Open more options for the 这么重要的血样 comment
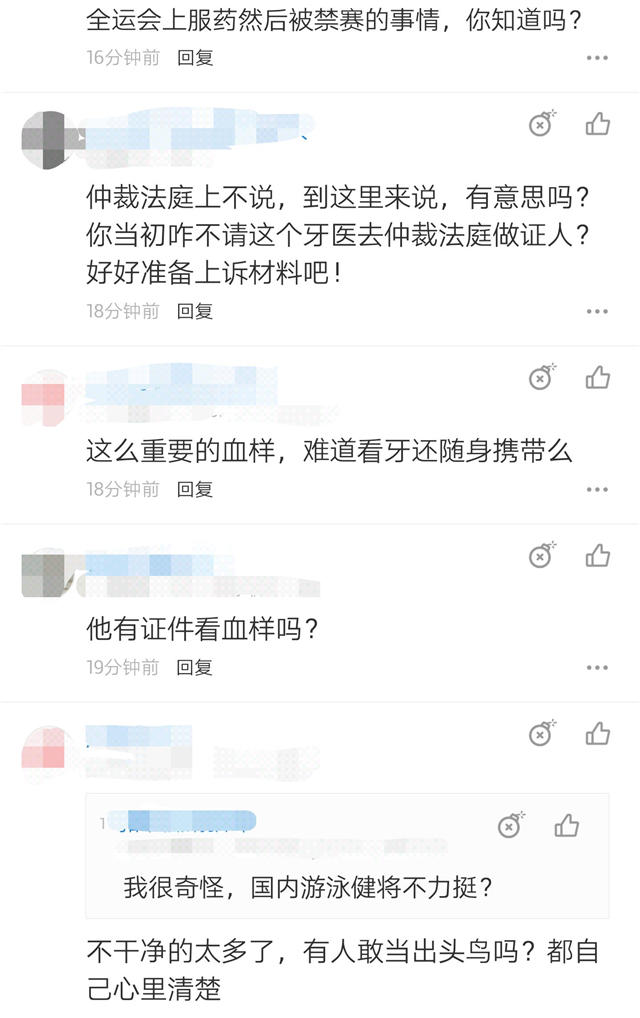 click(597, 489)
